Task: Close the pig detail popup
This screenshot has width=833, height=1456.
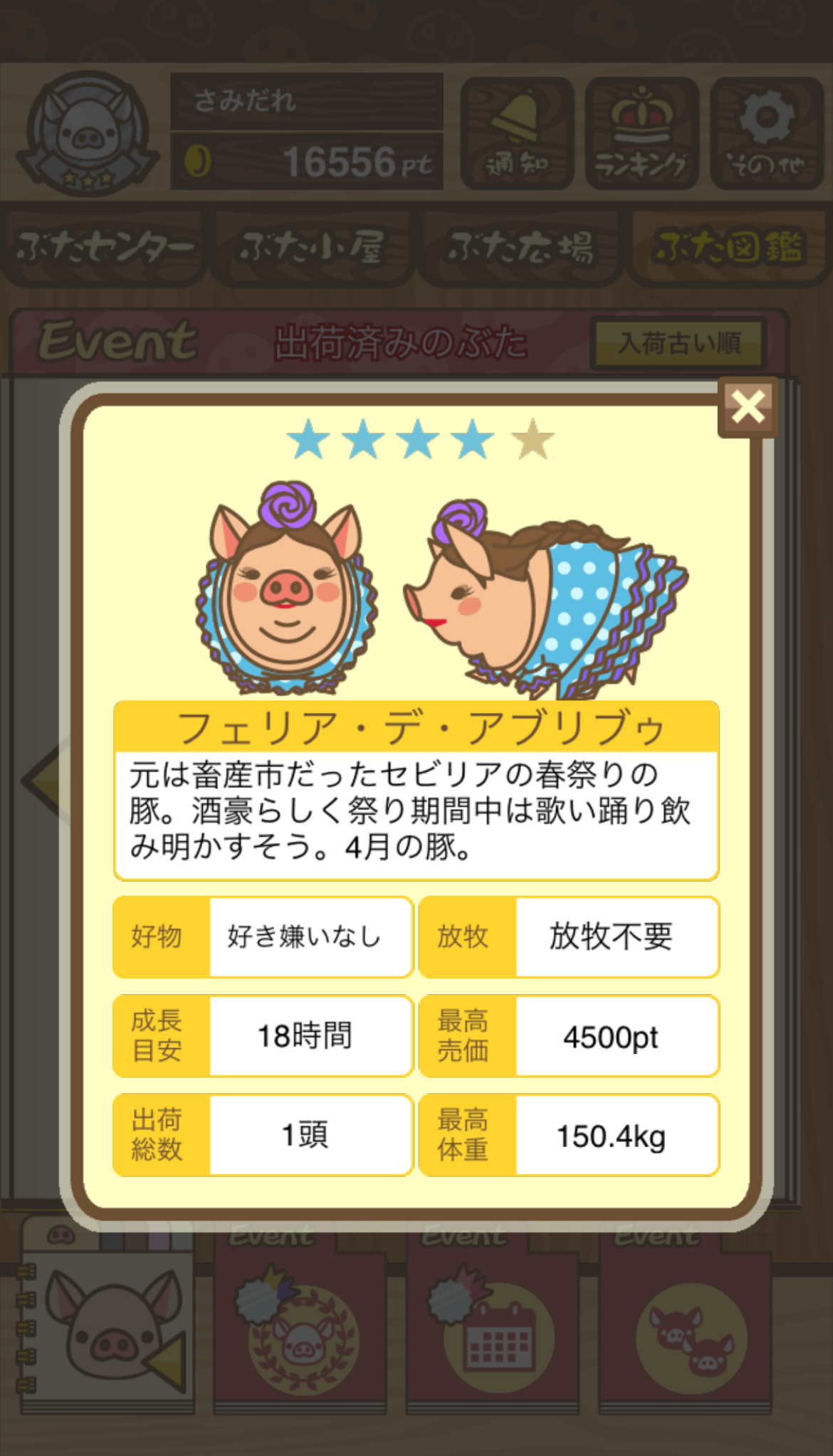Action: click(748, 407)
